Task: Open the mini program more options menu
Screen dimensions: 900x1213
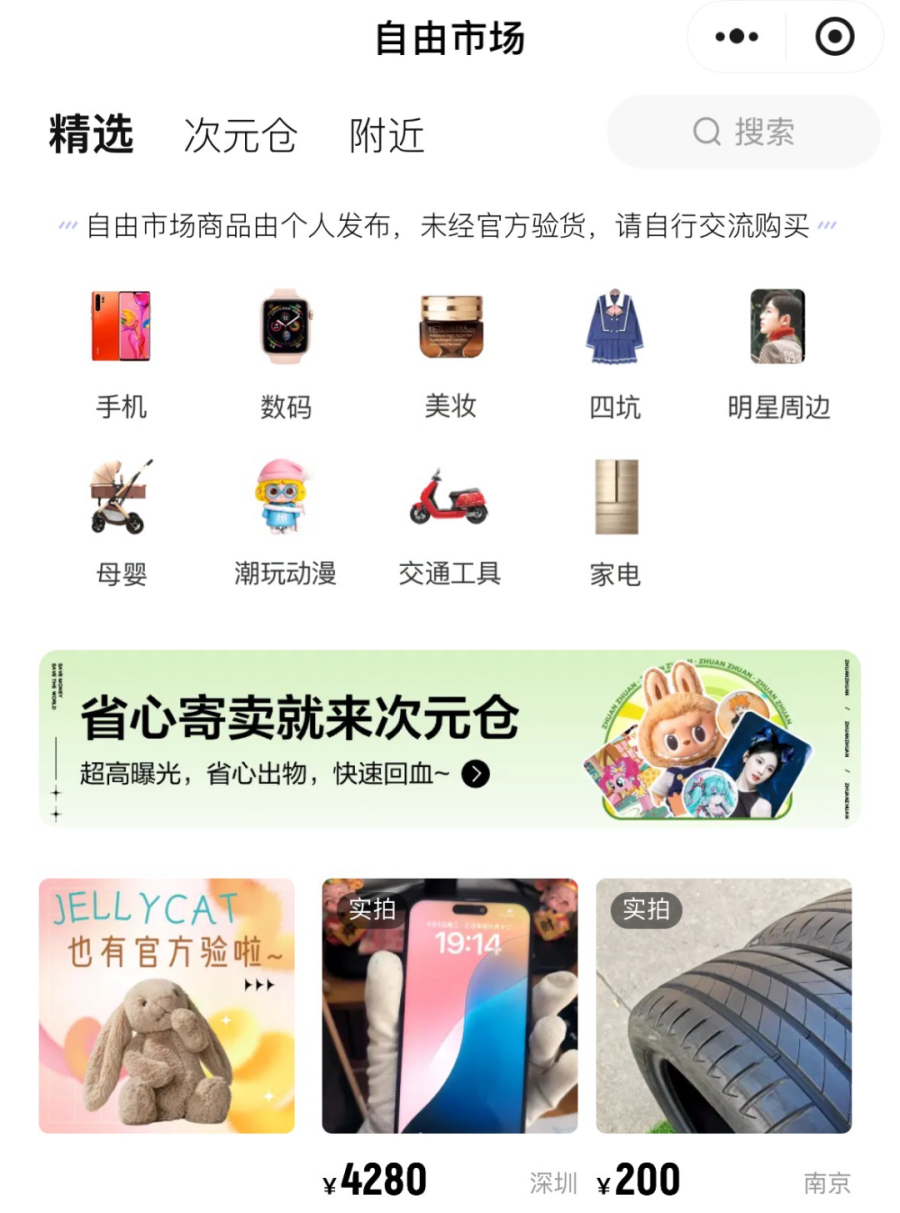Action: pyautogui.click(x=737, y=38)
